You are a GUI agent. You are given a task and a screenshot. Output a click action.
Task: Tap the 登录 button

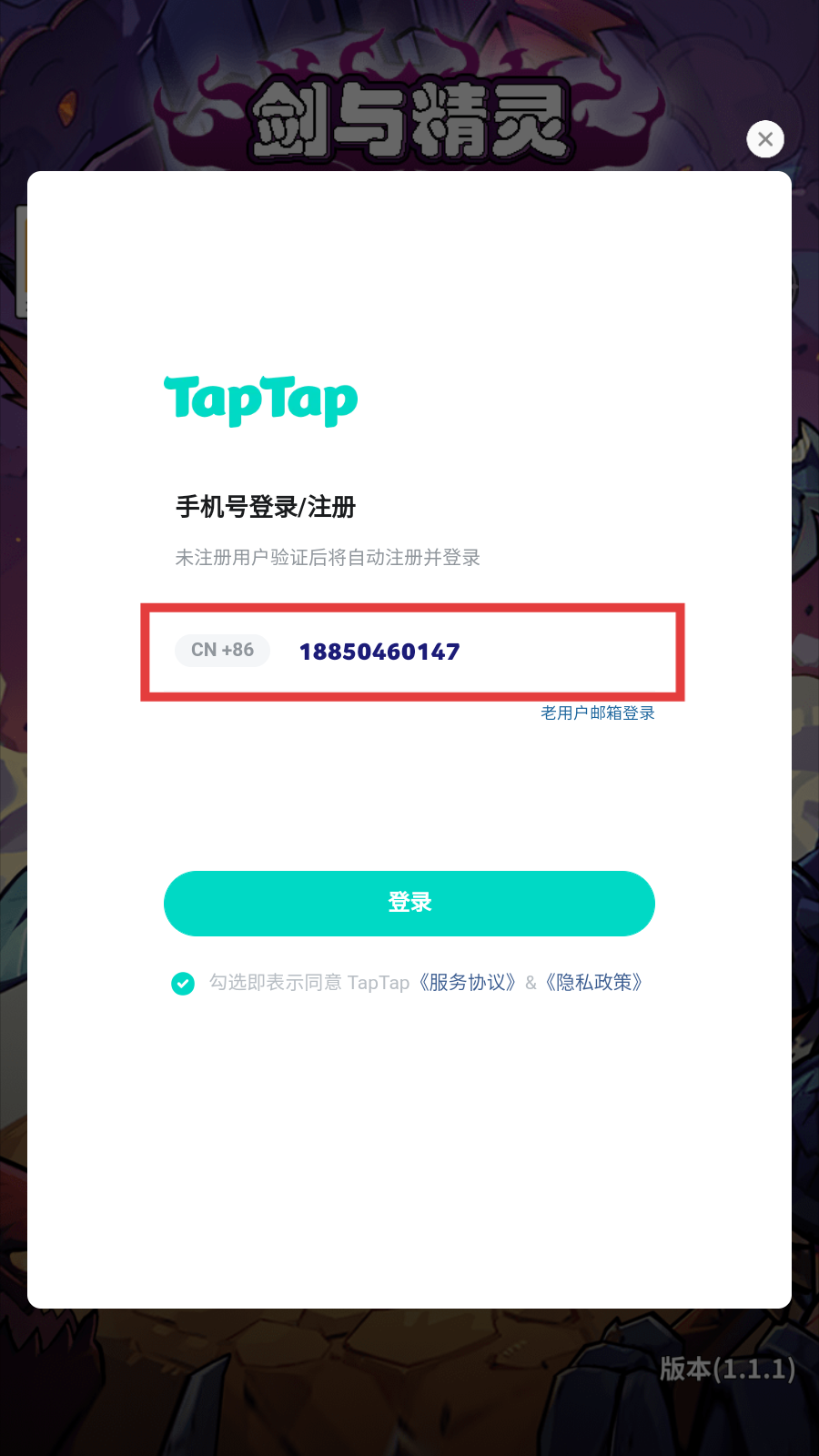pos(409,903)
